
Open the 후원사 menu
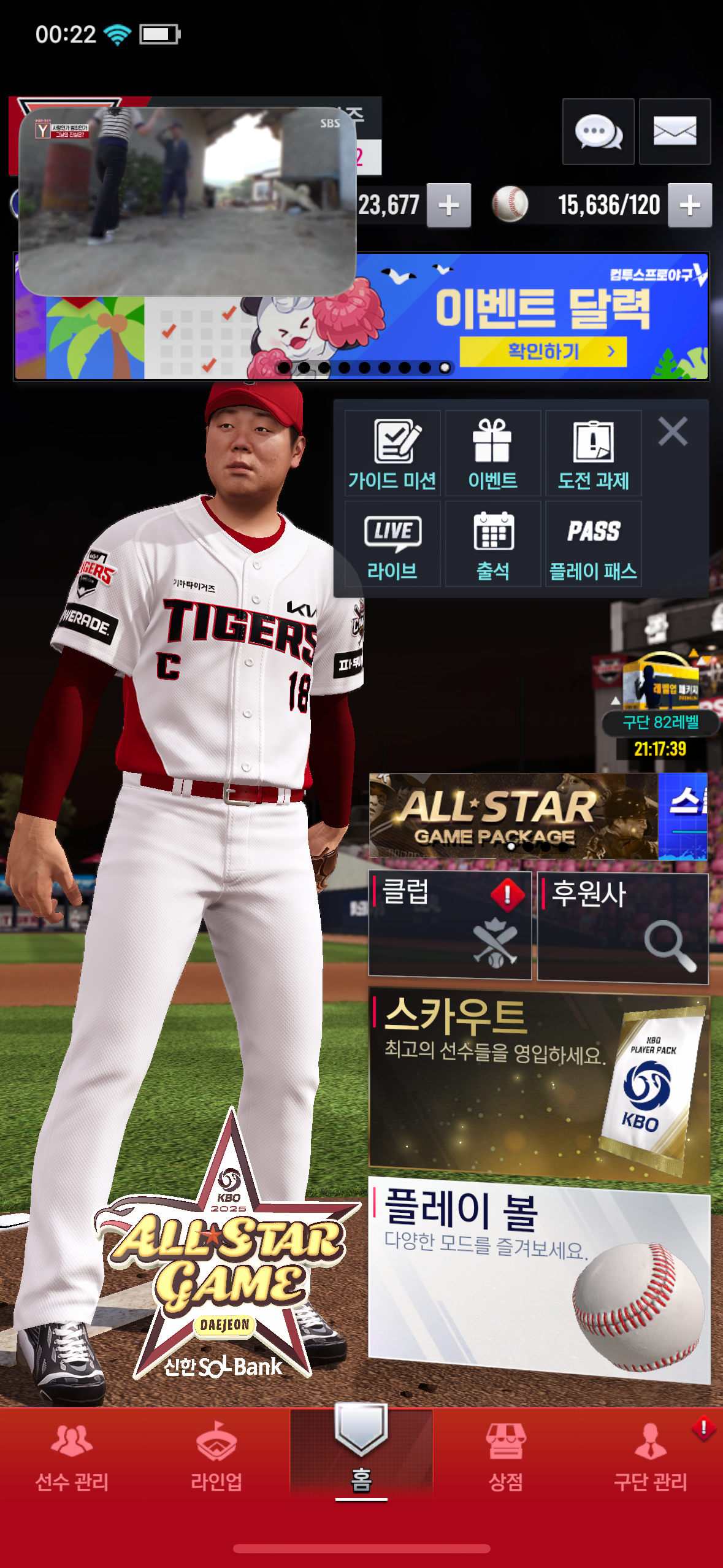(x=623, y=928)
